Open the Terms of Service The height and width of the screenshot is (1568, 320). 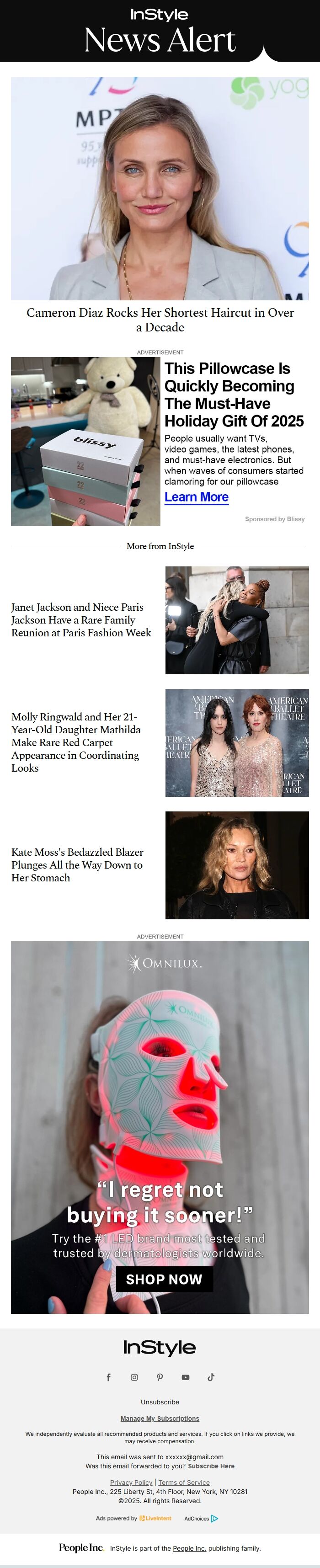click(184, 1482)
